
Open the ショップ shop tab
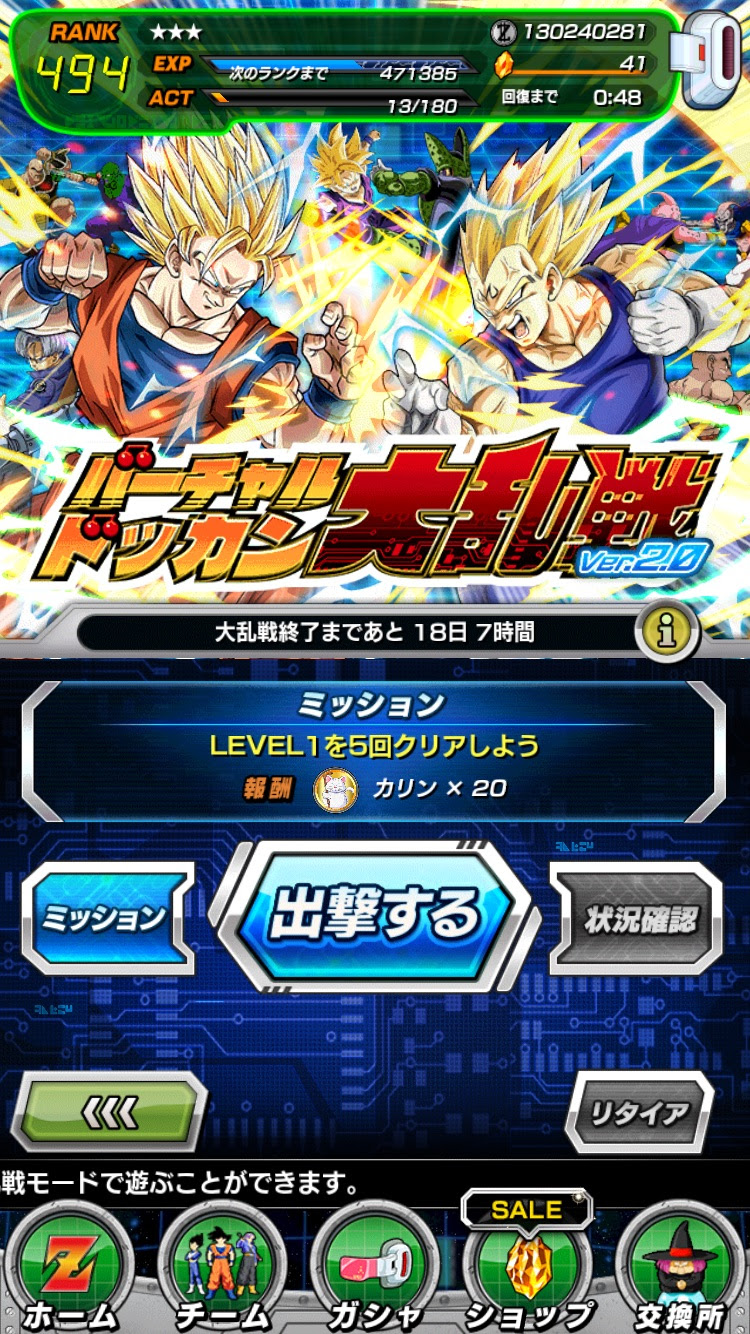click(x=528, y=1270)
